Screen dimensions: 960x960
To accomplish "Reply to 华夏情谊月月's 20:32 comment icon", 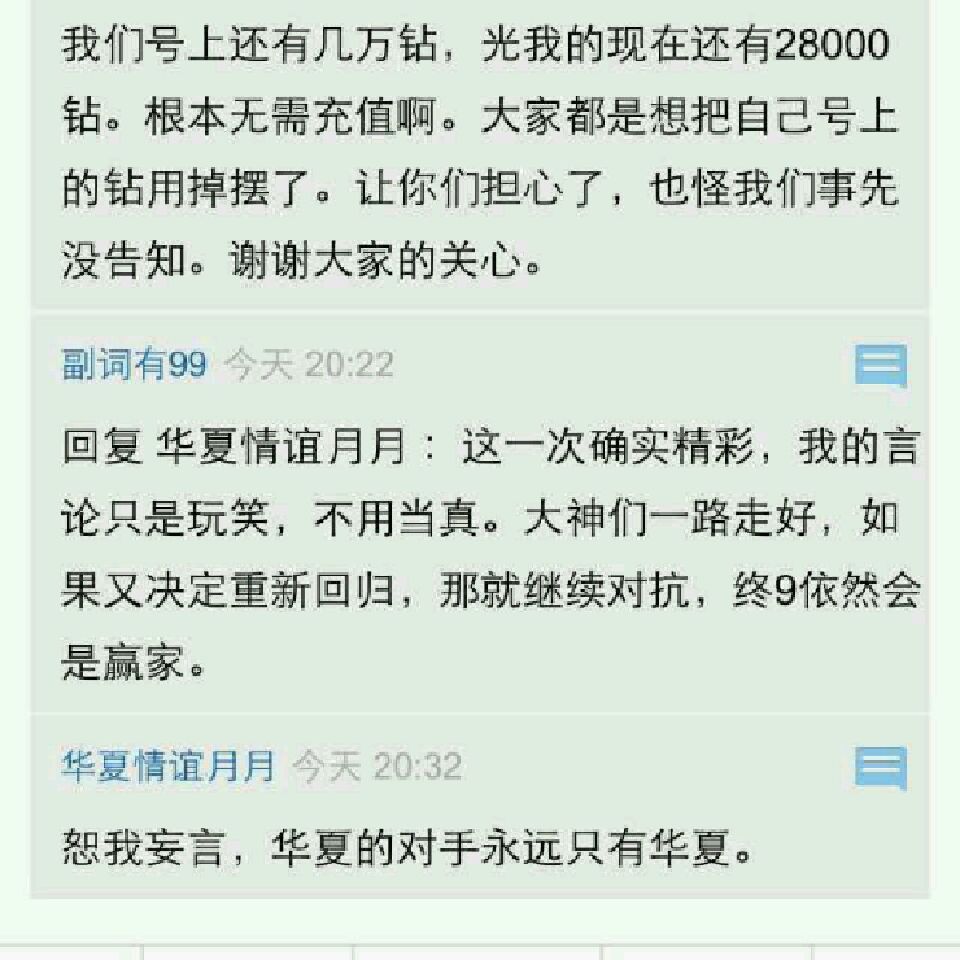I will coord(881,768).
